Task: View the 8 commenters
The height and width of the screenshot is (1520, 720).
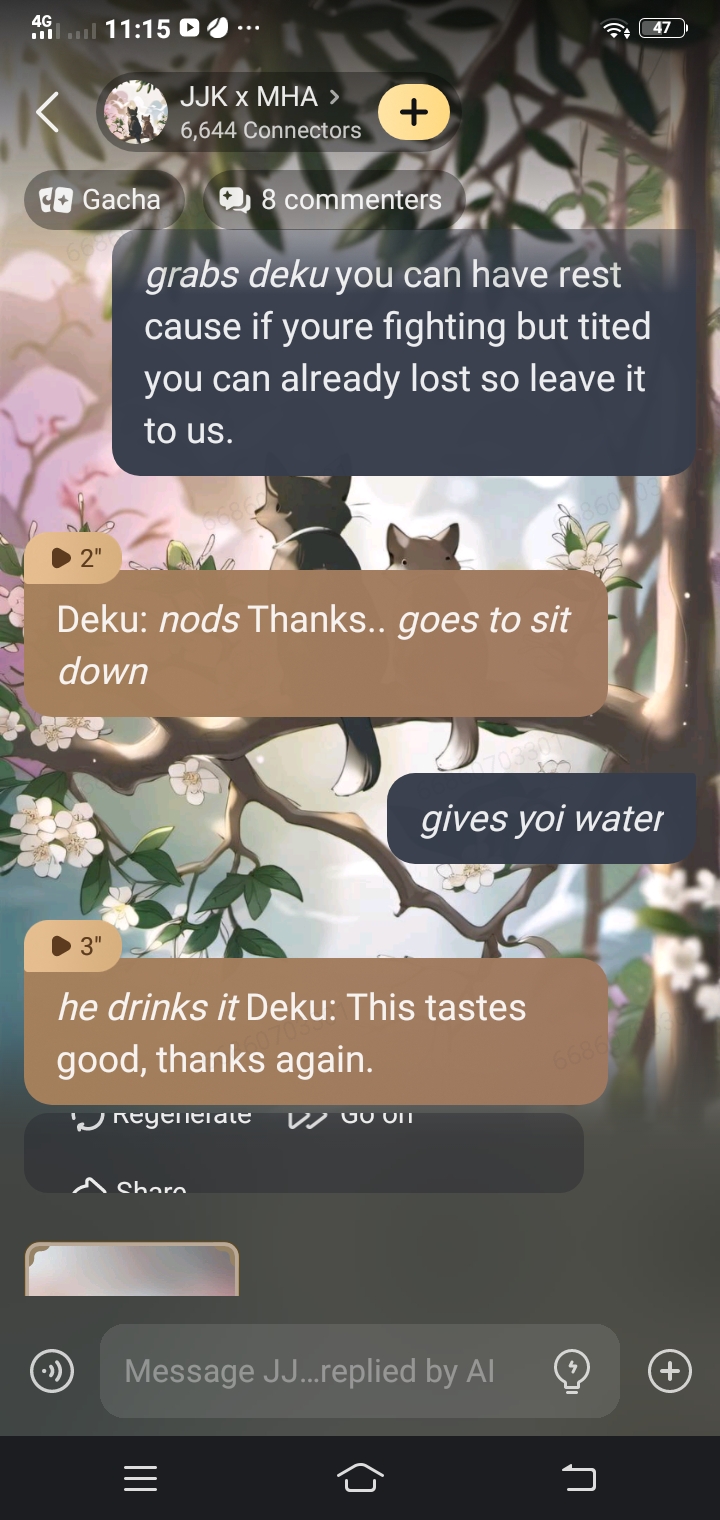Action: point(334,200)
